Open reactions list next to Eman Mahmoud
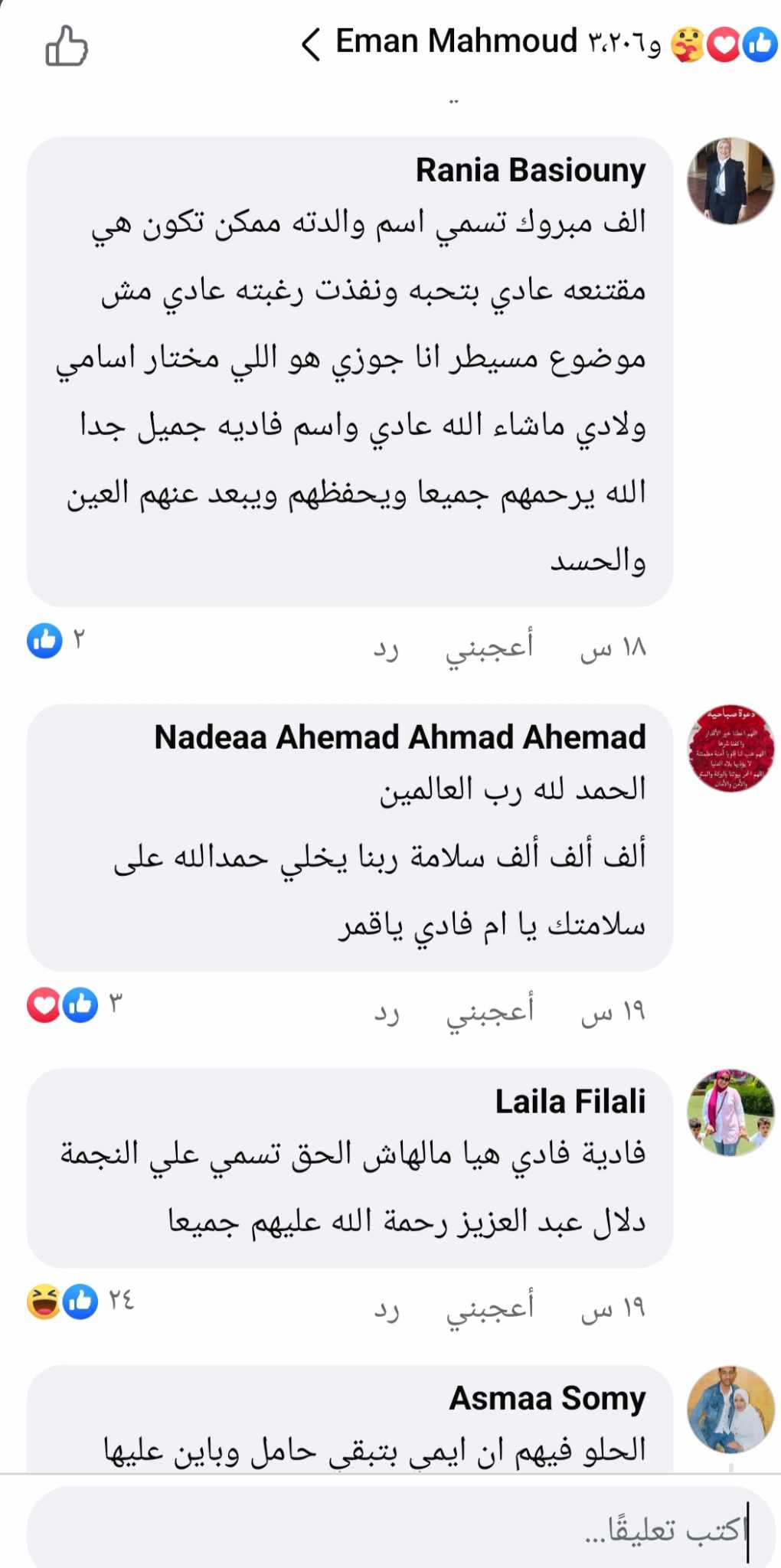 click(x=724, y=44)
